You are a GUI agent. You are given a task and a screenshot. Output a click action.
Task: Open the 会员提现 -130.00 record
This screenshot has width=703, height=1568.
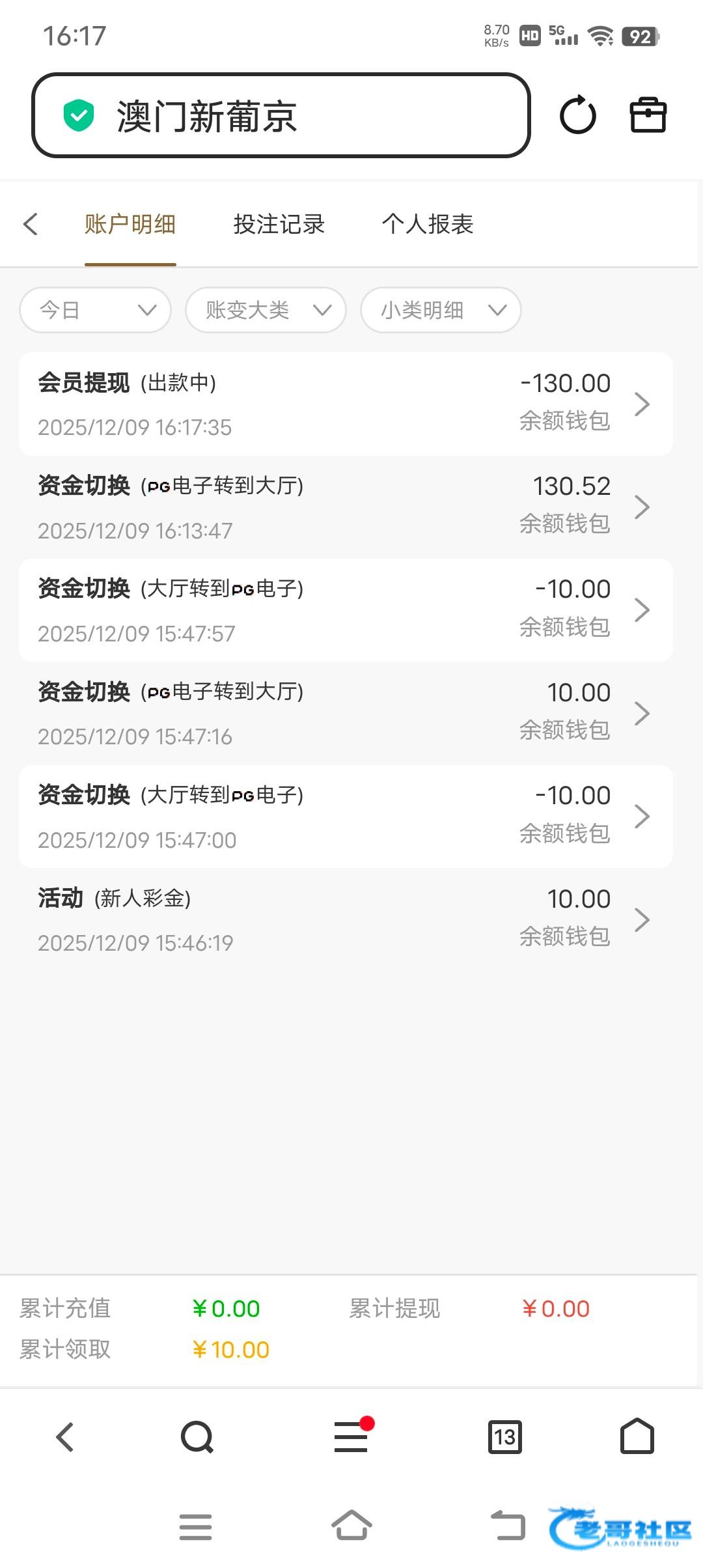coord(346,404)
